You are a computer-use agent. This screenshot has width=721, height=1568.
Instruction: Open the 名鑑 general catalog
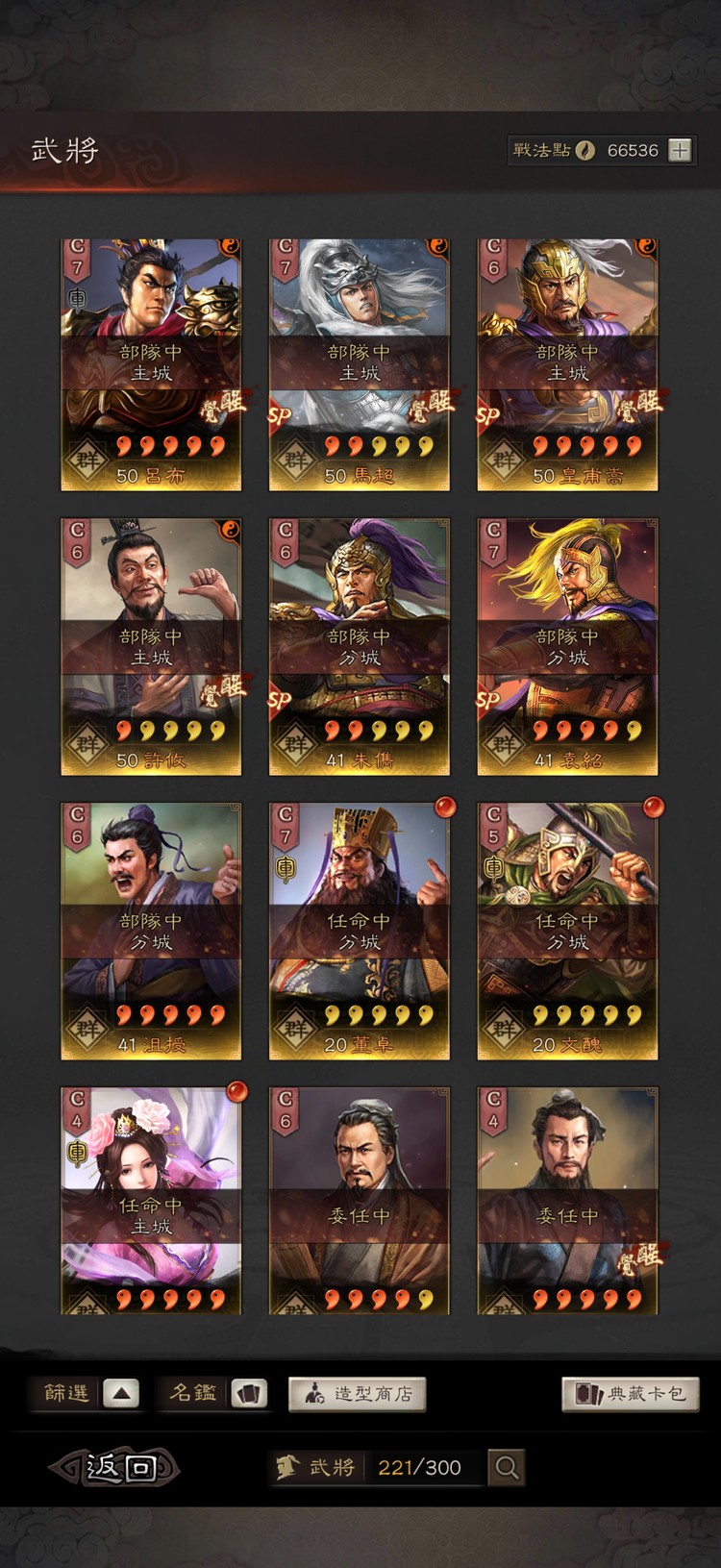[249, 1393]
